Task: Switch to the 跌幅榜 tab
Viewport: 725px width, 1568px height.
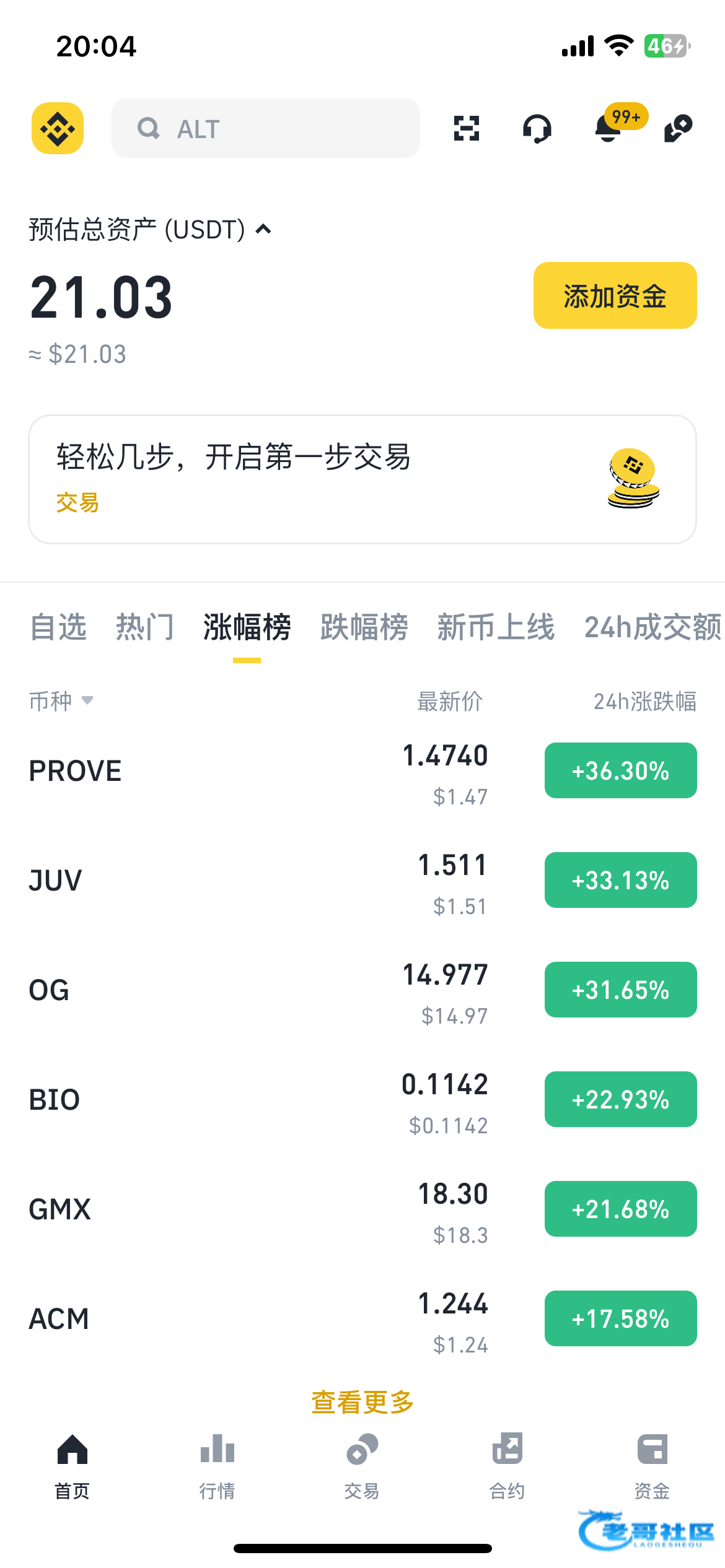Action: click(x=364, y=627)
